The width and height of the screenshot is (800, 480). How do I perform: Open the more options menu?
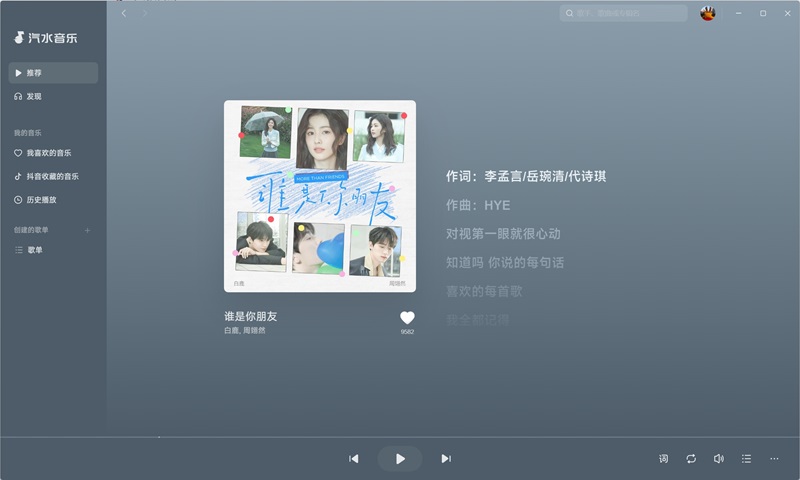click(774, 459)
